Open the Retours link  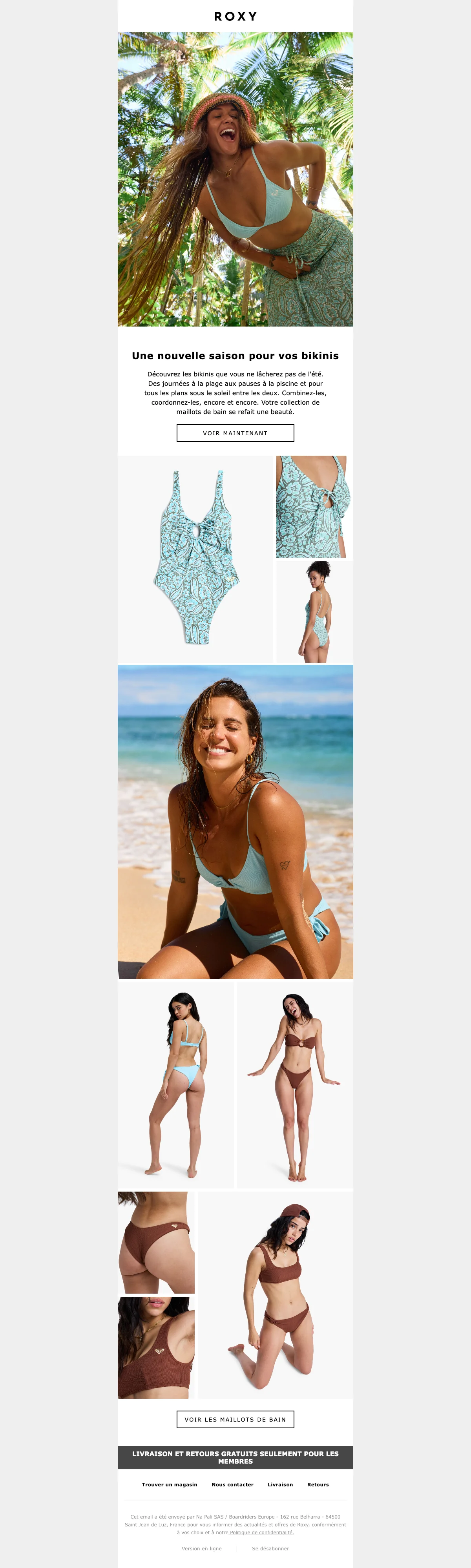click(x=318, y=1484)
